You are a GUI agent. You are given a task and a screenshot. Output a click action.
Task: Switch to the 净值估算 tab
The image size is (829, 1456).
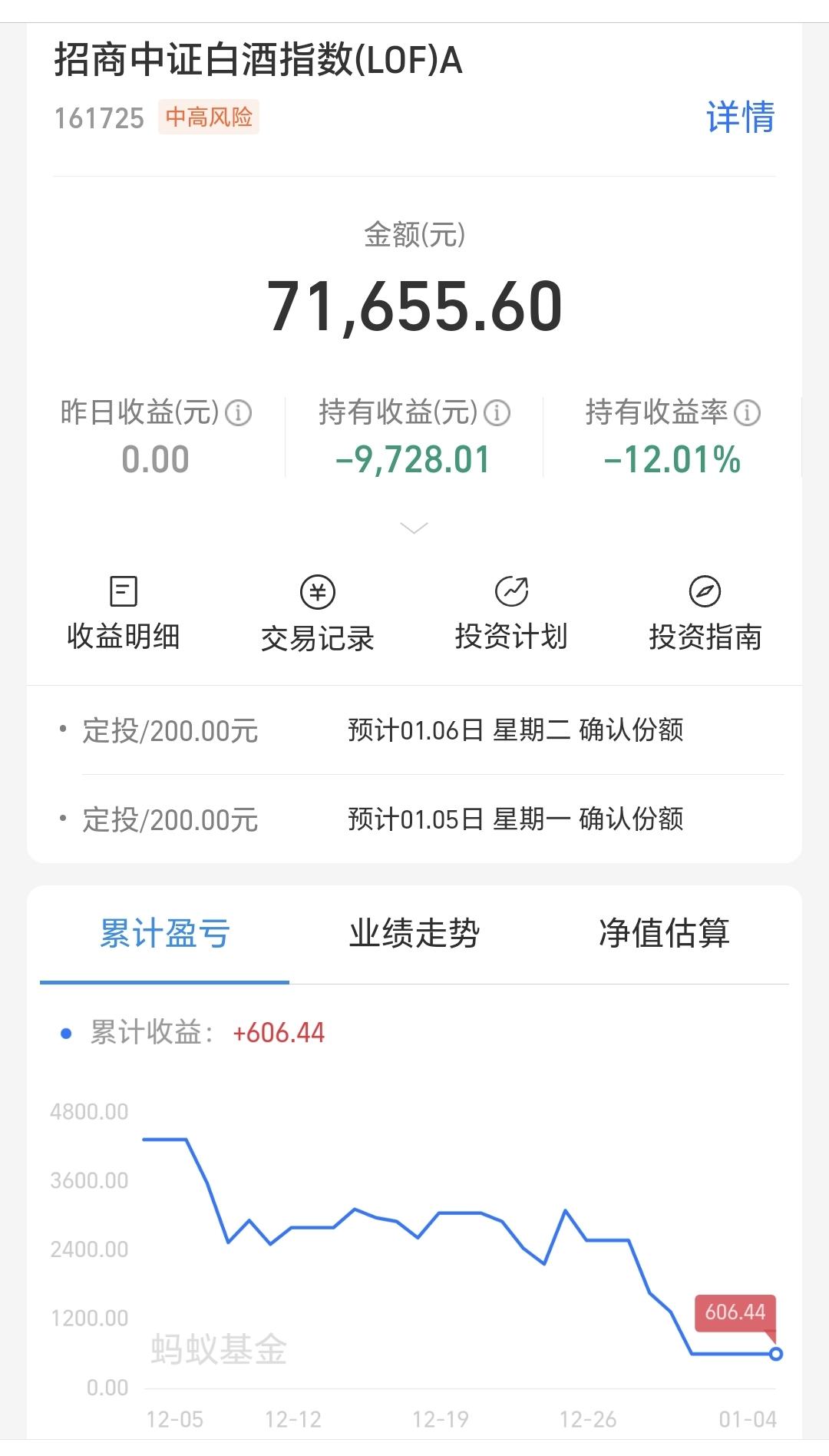[664, 934]
